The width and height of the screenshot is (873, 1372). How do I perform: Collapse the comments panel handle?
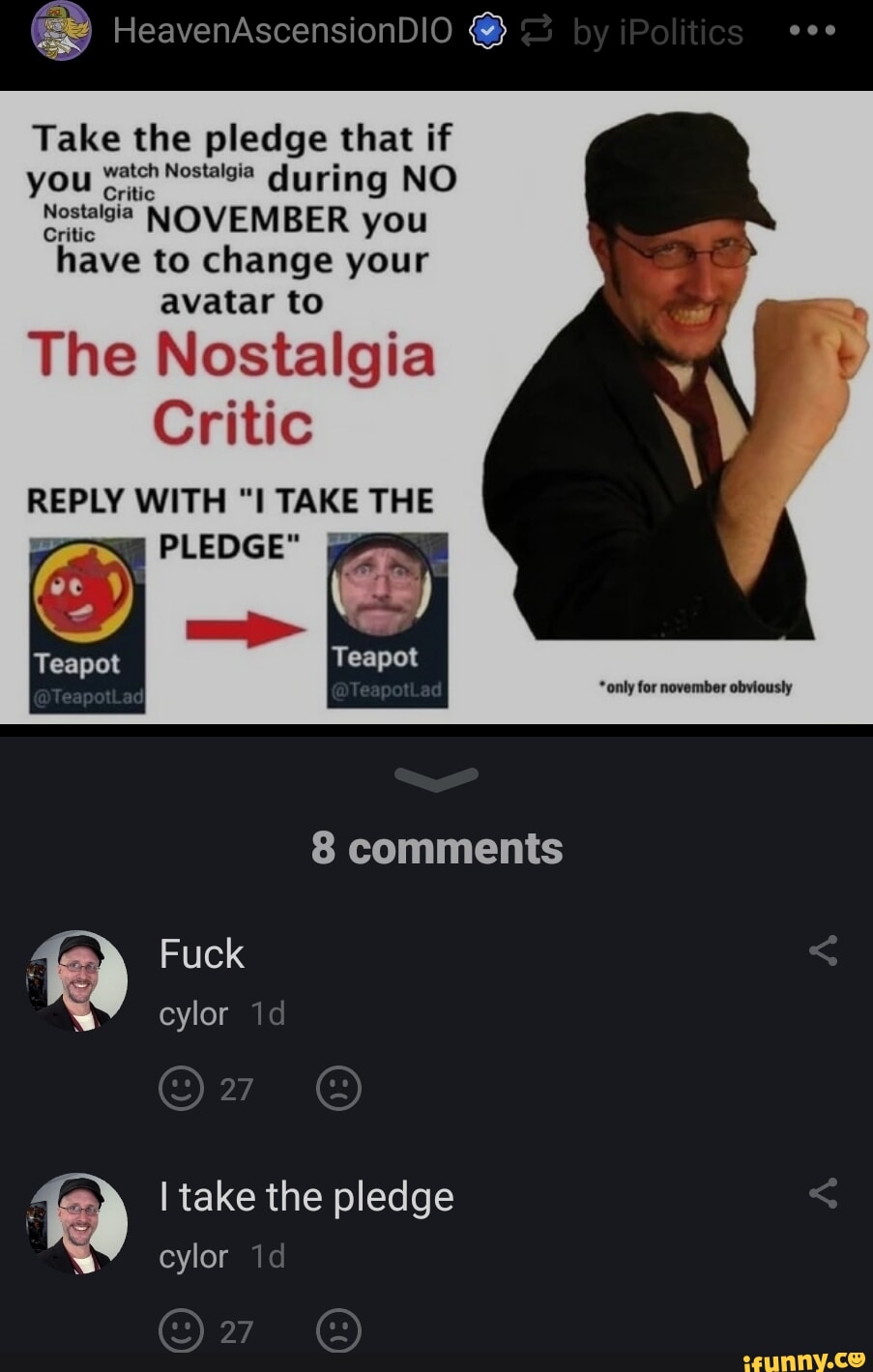tap(437, 777)
